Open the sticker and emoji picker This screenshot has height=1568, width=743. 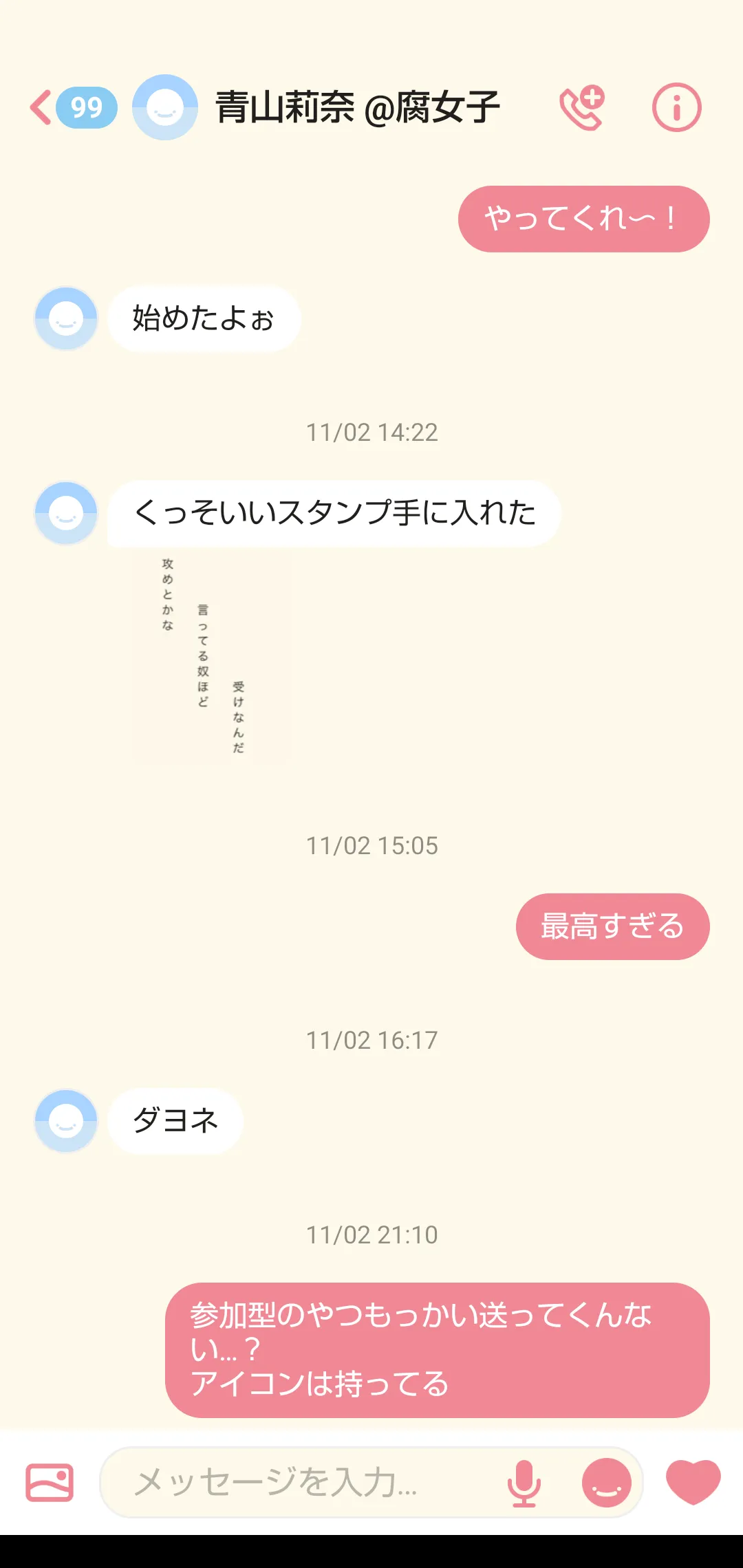tap(607, 1482)
